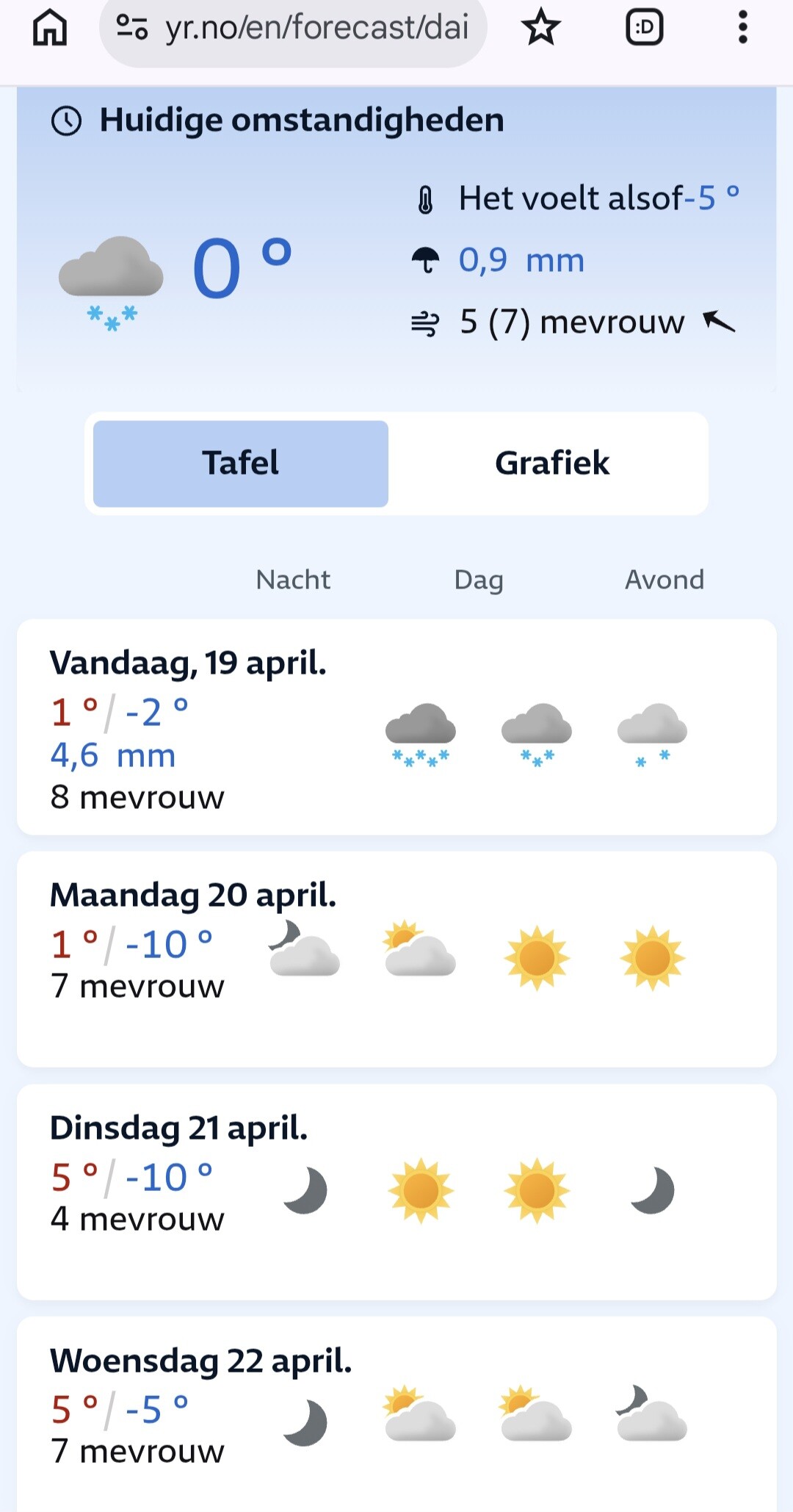This screenshot has height=1512, width=793.
Task: Tap the yr.no address bar
Action: pos(316,28)
